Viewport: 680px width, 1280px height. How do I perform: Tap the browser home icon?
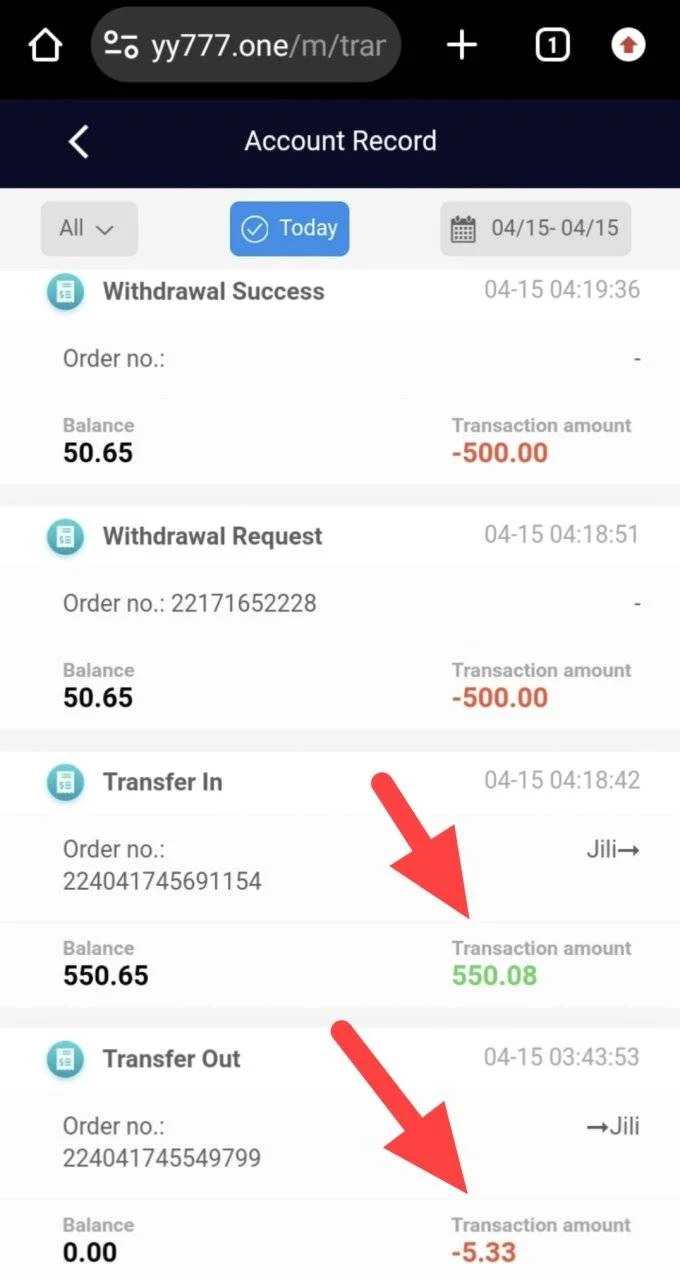(44, 45)
